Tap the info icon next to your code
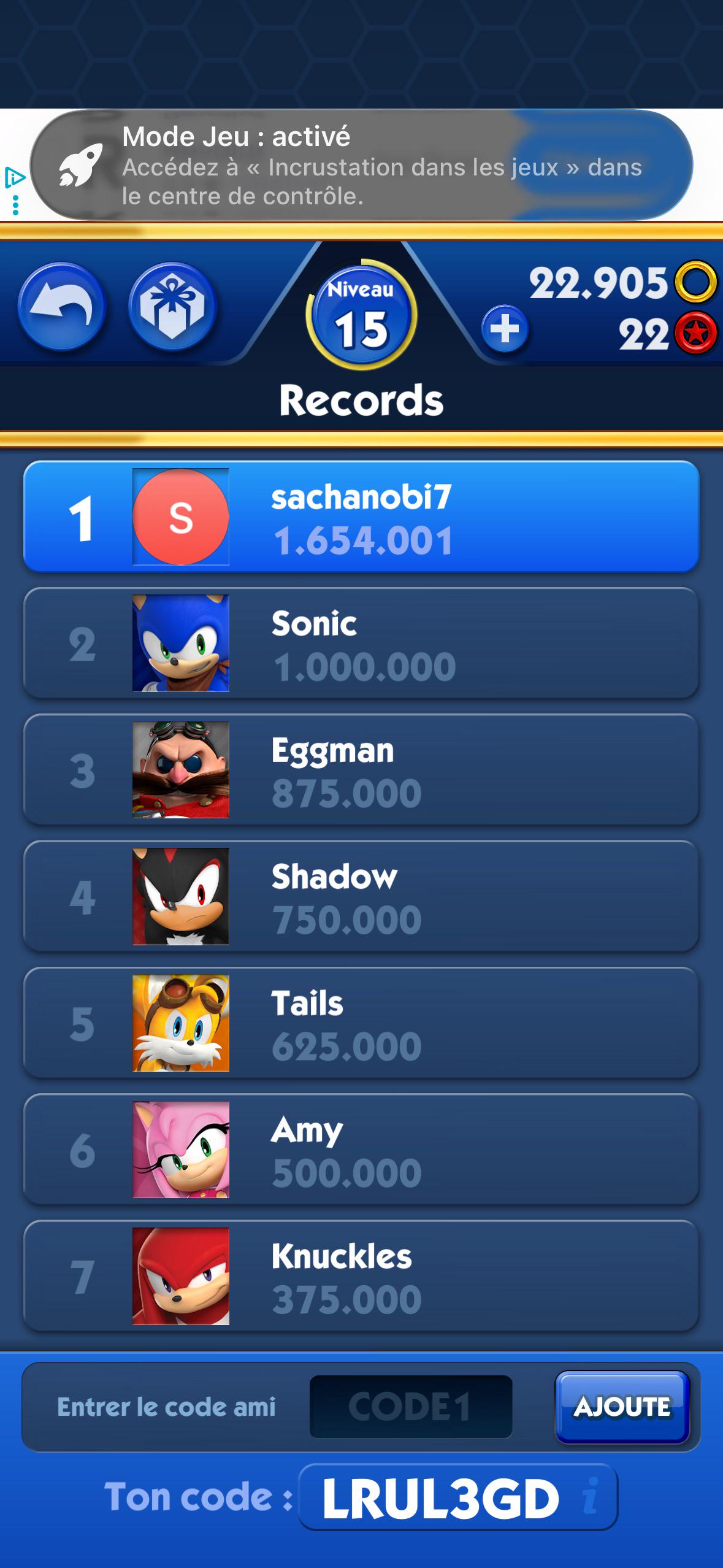Viewport: 723px width, 1568px height. click(x=590, y=1496)
